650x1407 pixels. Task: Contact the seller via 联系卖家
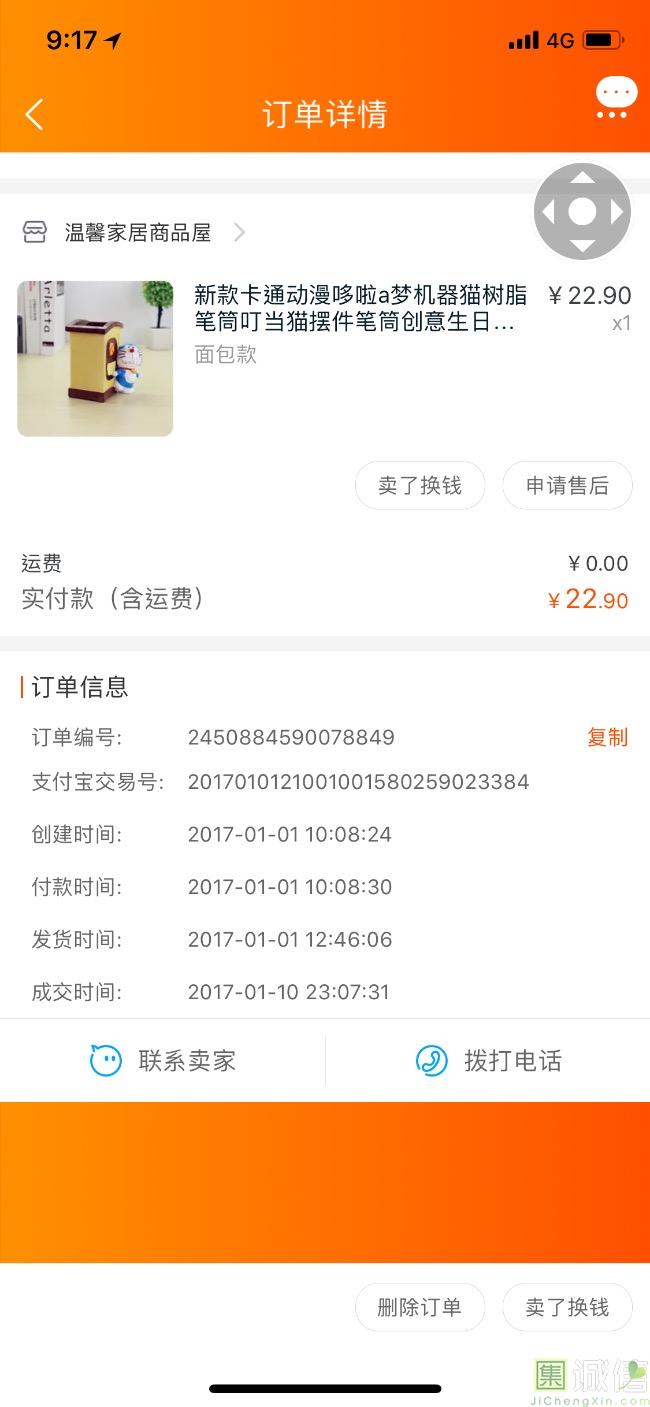163,1060
